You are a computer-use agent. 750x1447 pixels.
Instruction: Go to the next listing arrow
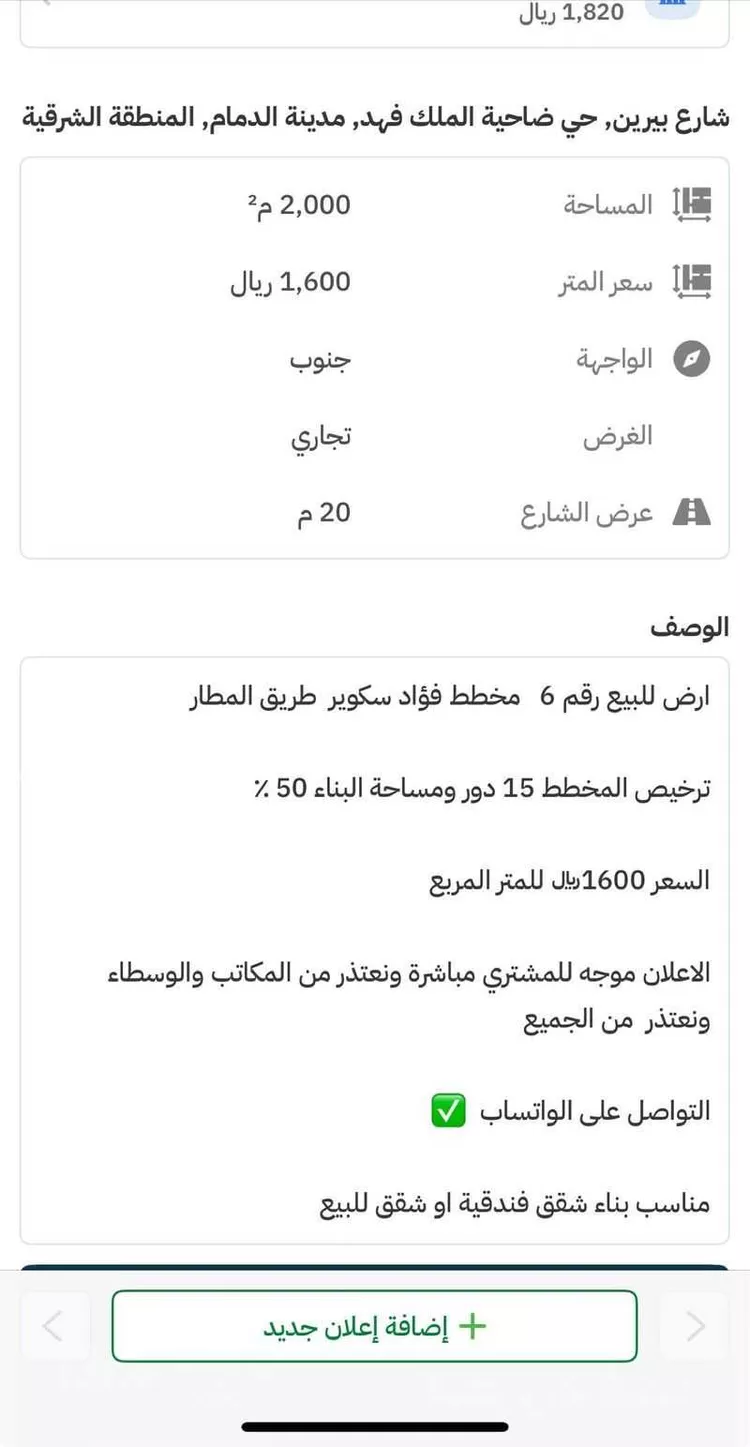tap(54, 1326)
